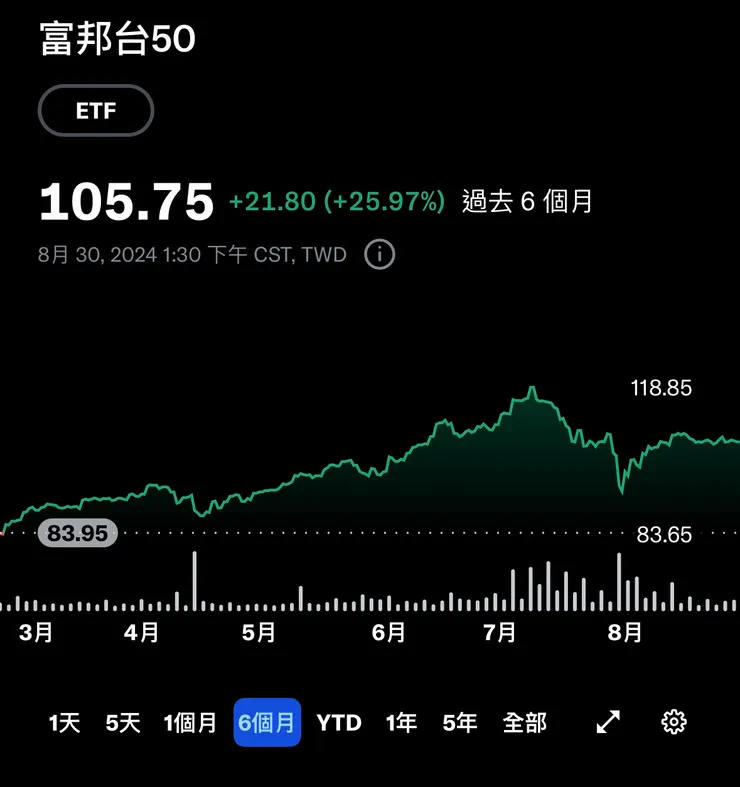Select the 1天 time range

[x=64, y=722]
